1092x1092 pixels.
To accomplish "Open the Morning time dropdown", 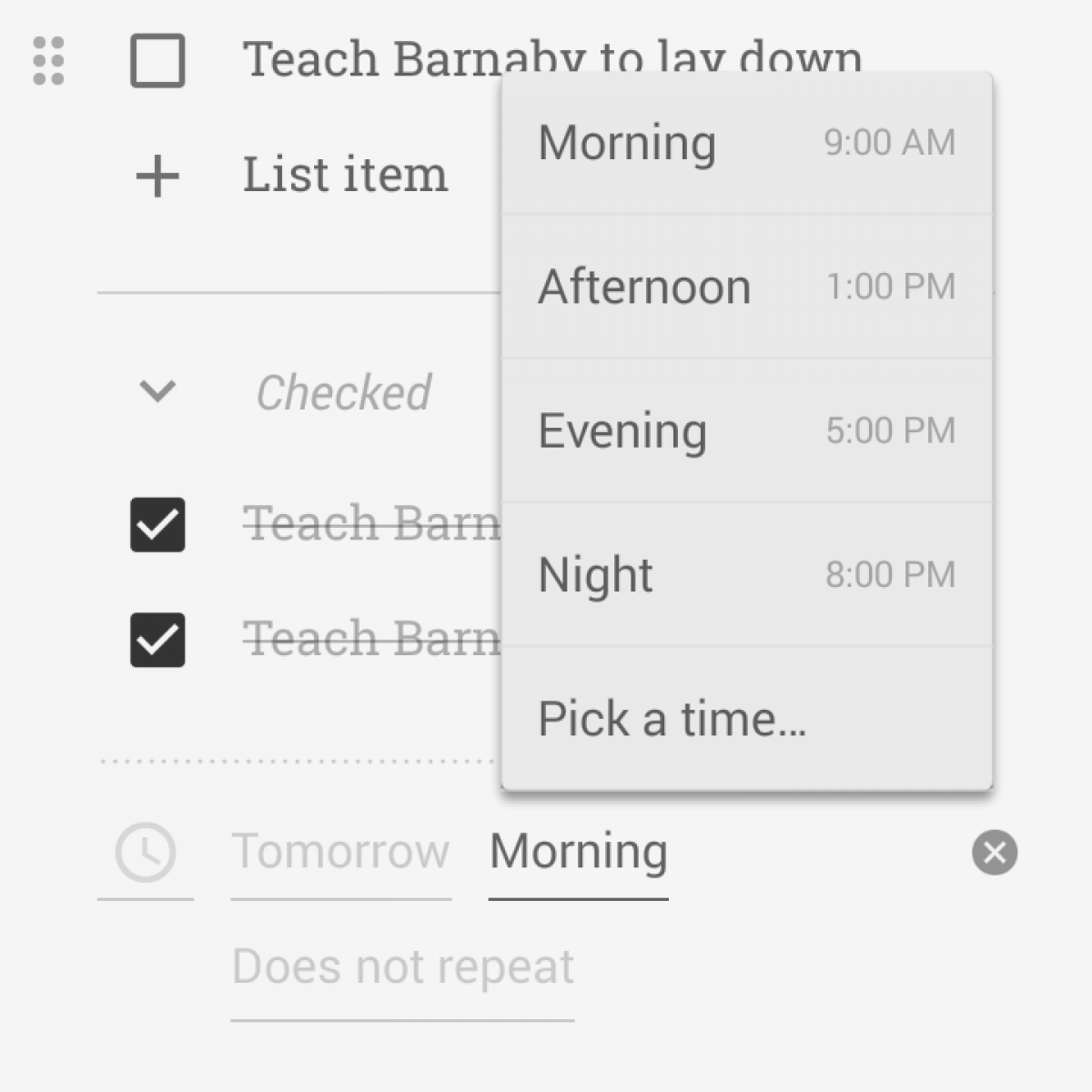I will point(579,853).
